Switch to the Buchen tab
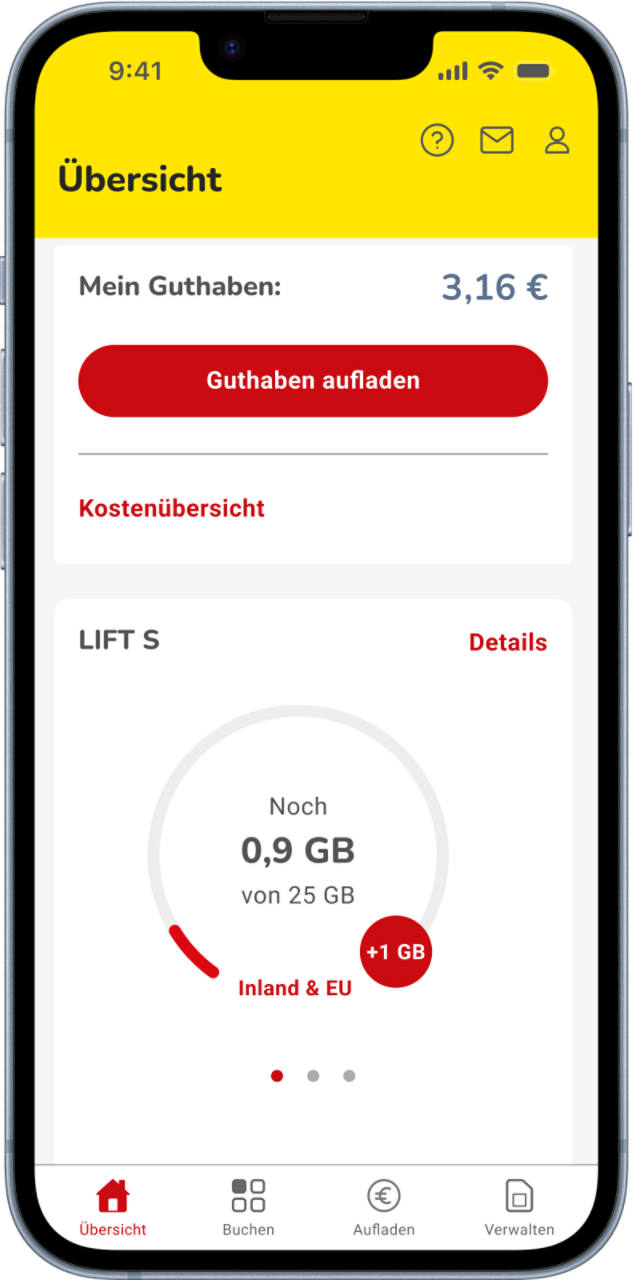The image size is (633, 1280). coord(248,1207)
